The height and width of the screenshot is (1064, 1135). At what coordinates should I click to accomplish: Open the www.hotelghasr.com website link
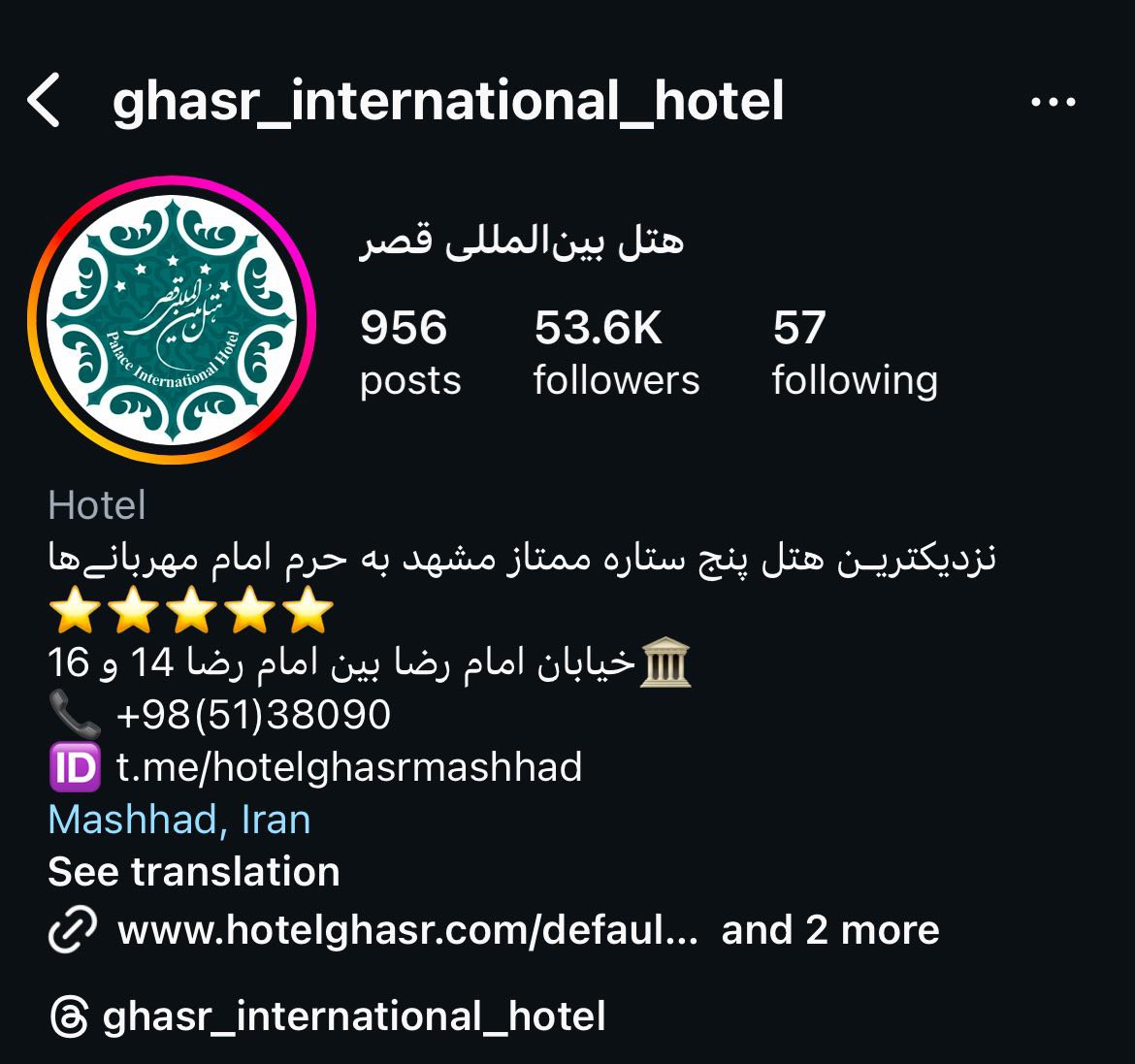(407, 930)
